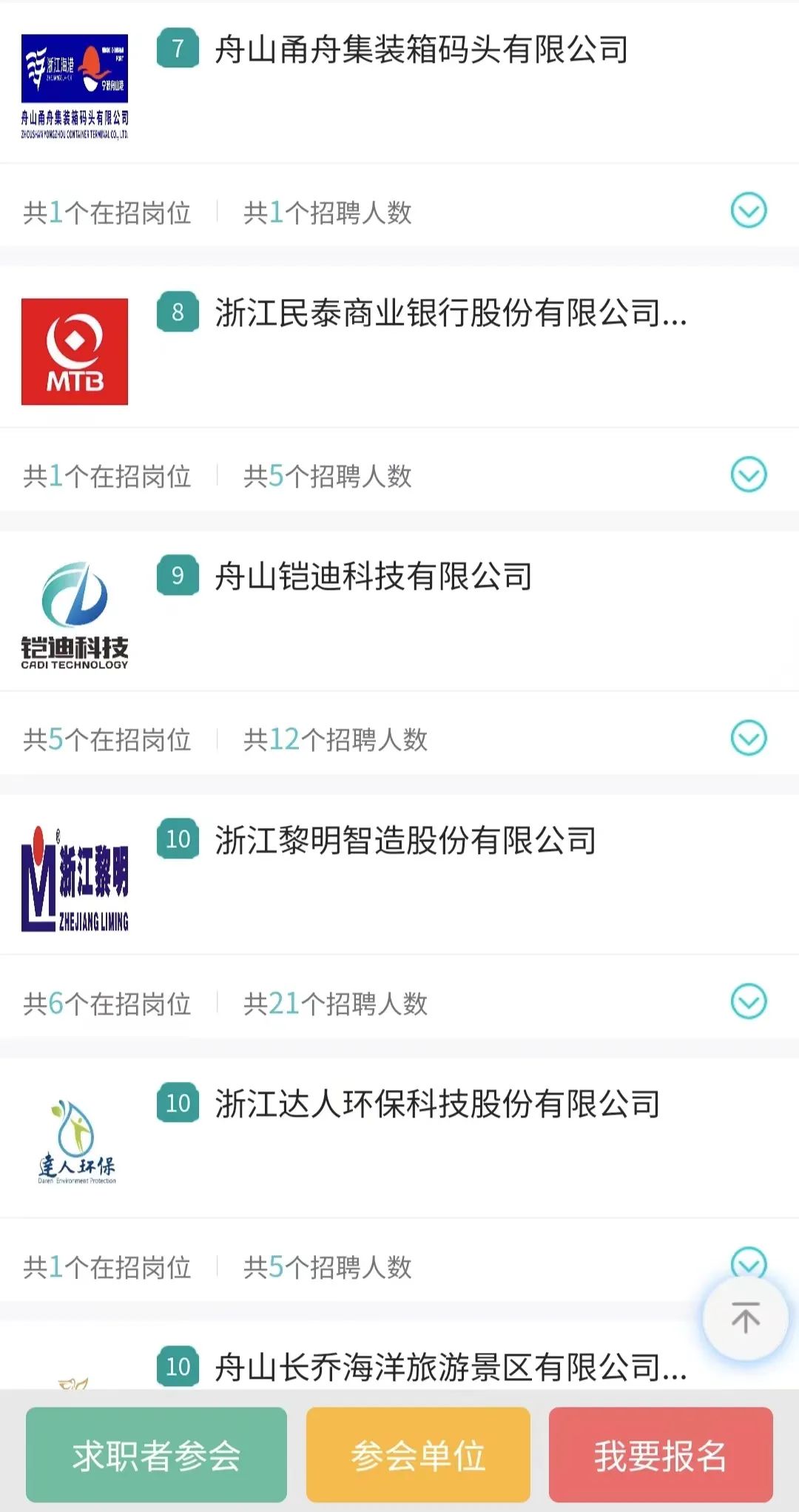Tap the 我要报名 sign-up button
Screen dimensions: 799x1512
click(x=661, y=1455)
